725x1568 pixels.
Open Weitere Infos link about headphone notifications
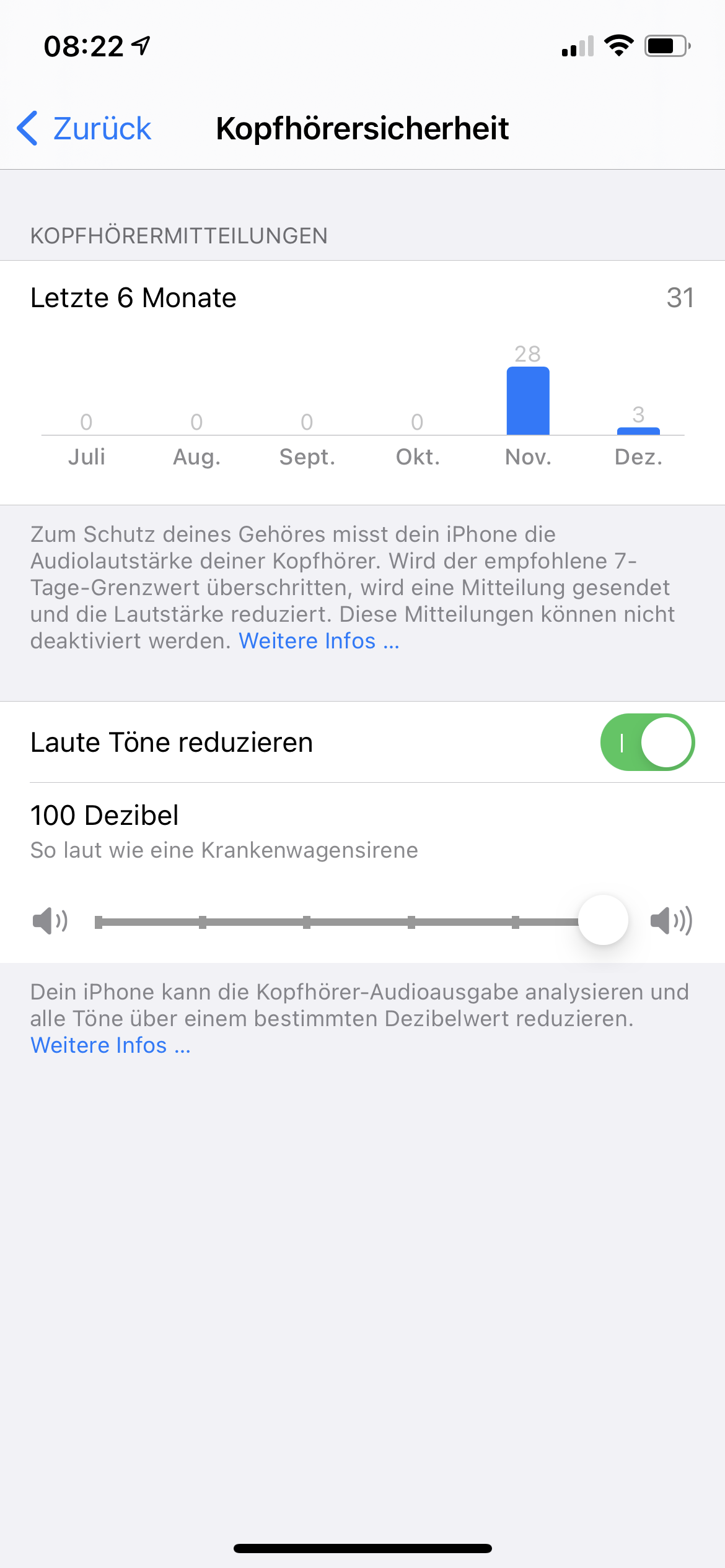point(319,641)
